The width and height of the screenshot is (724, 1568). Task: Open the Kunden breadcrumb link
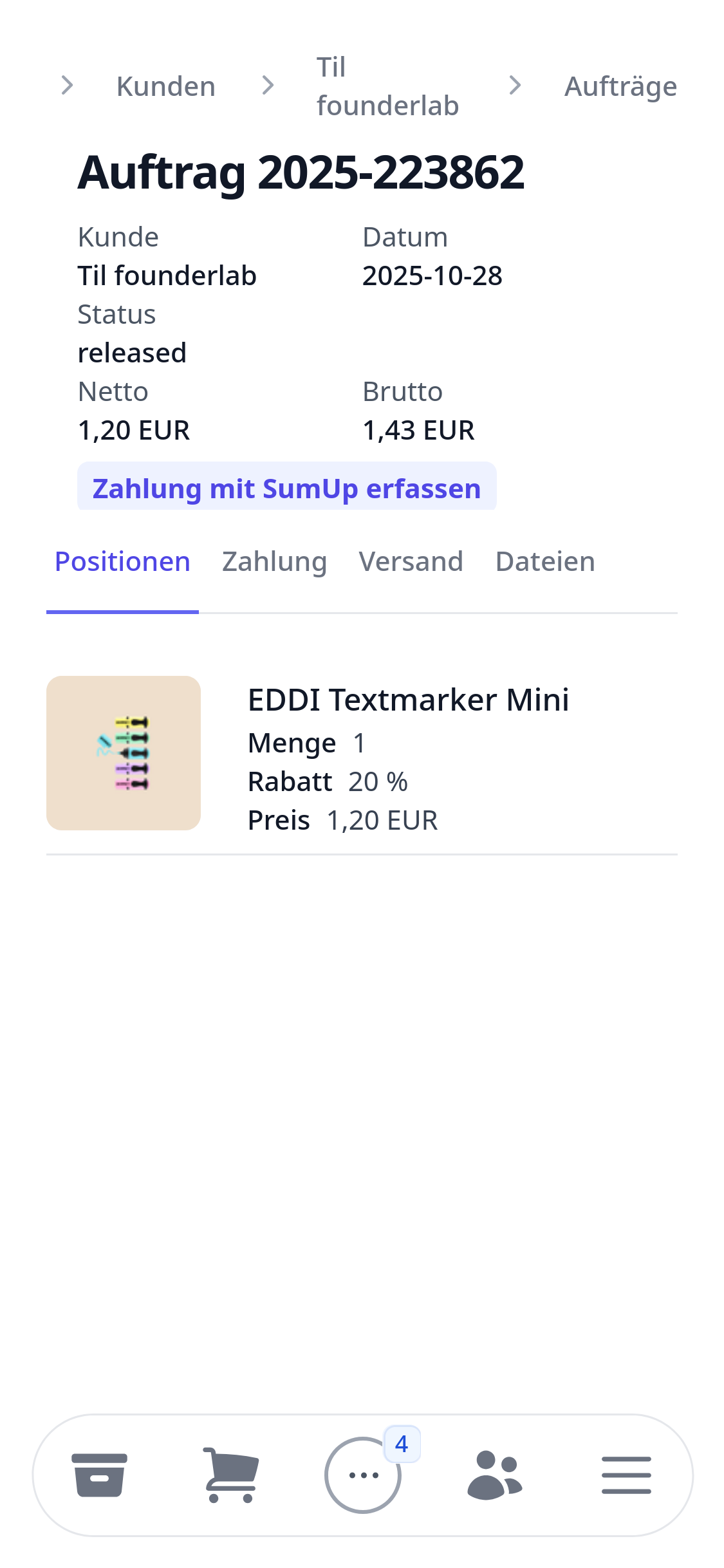pos(165,86)
